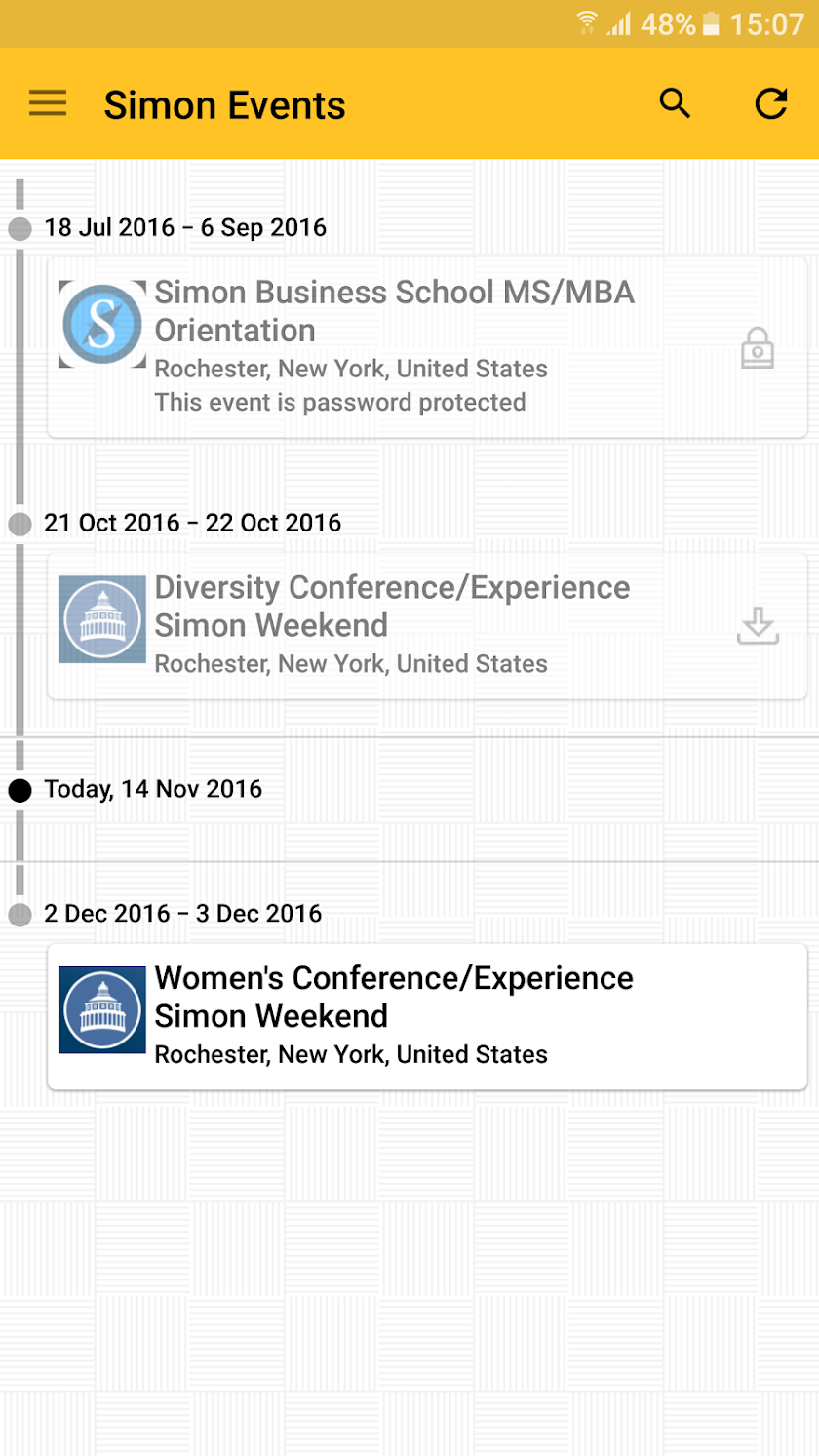The width and height of the screenshot is (819, 1456).
Task: Open the hamburger navigation menu
Action: click(48, 103)
